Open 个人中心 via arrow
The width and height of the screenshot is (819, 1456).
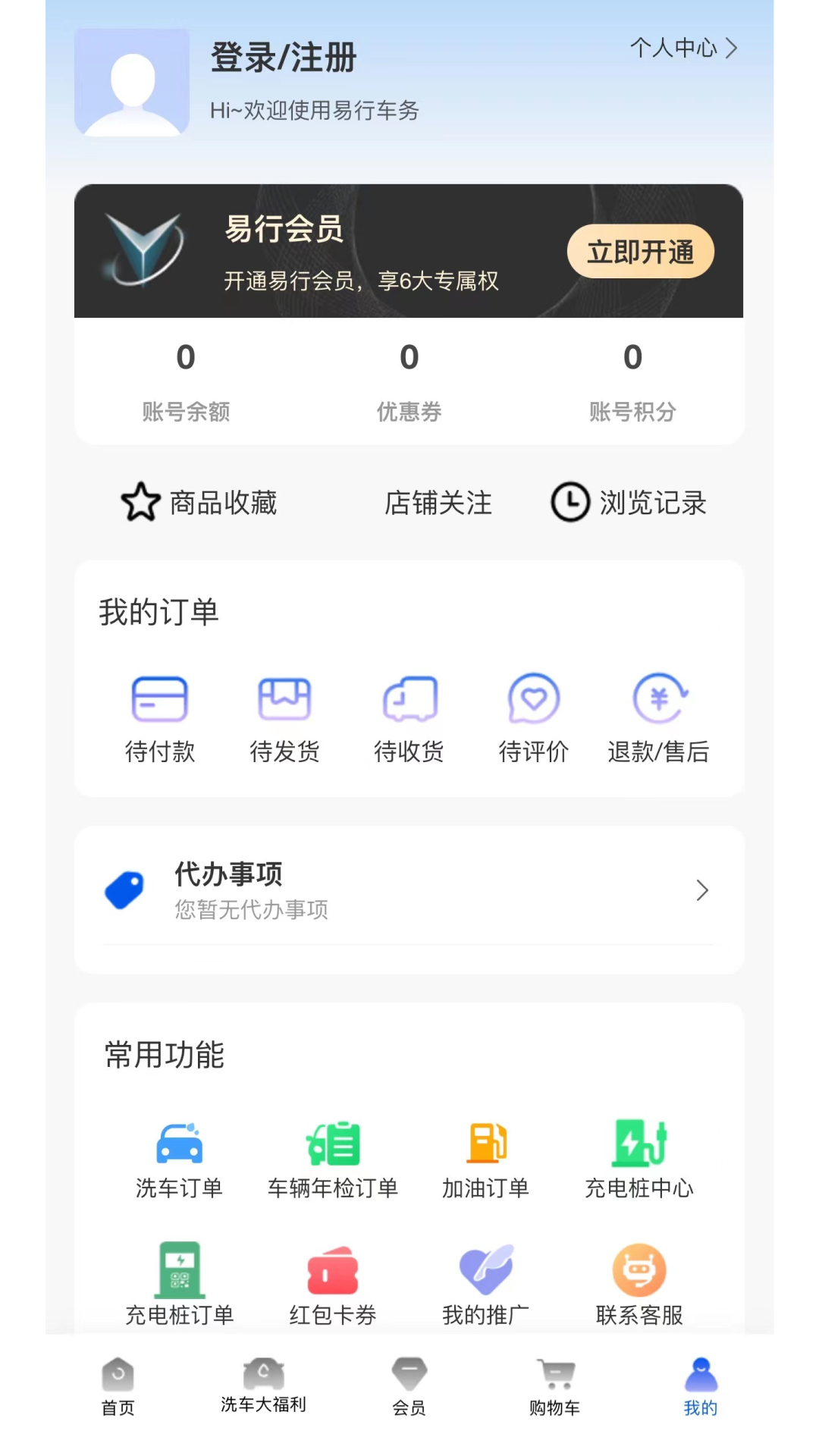click(x=682, y=48)
